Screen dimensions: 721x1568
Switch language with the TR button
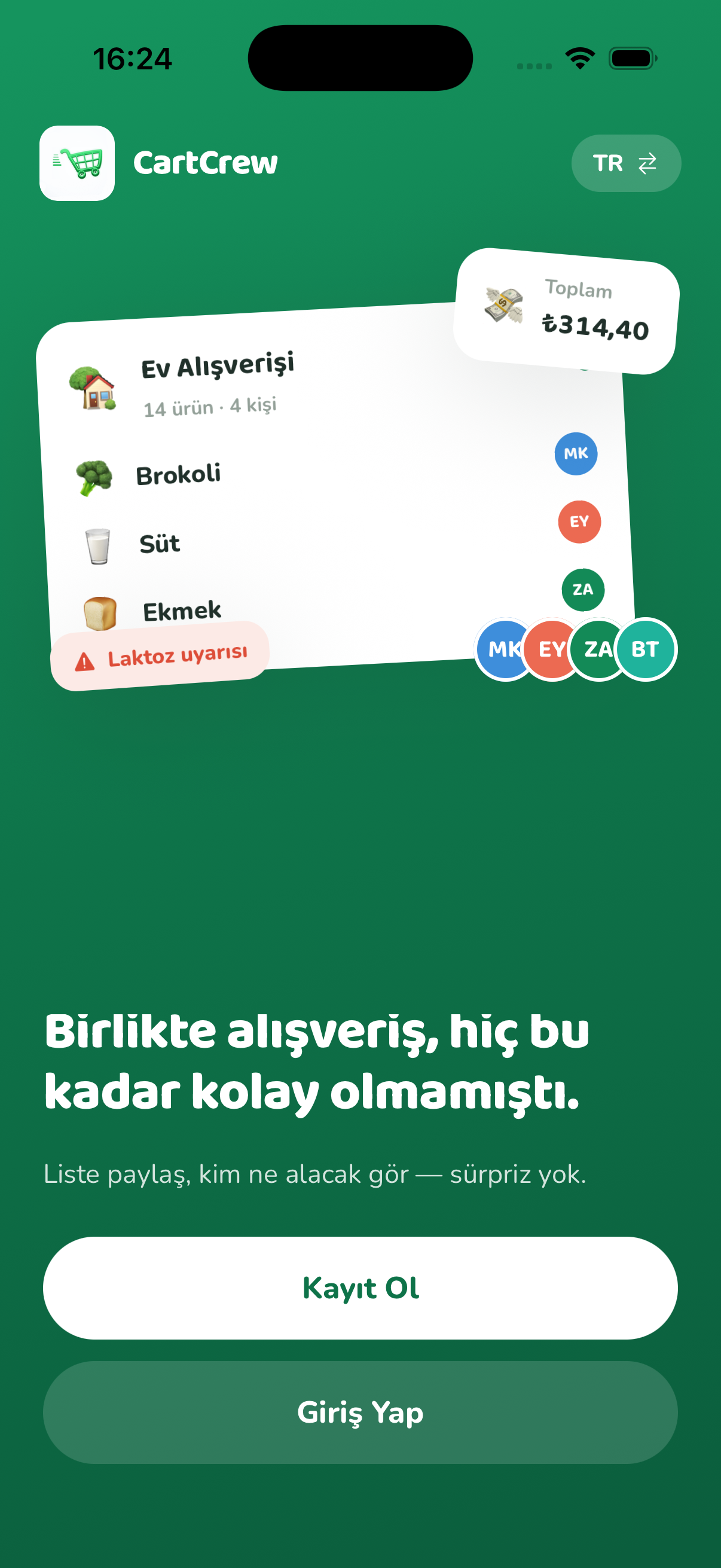(625, 163)
